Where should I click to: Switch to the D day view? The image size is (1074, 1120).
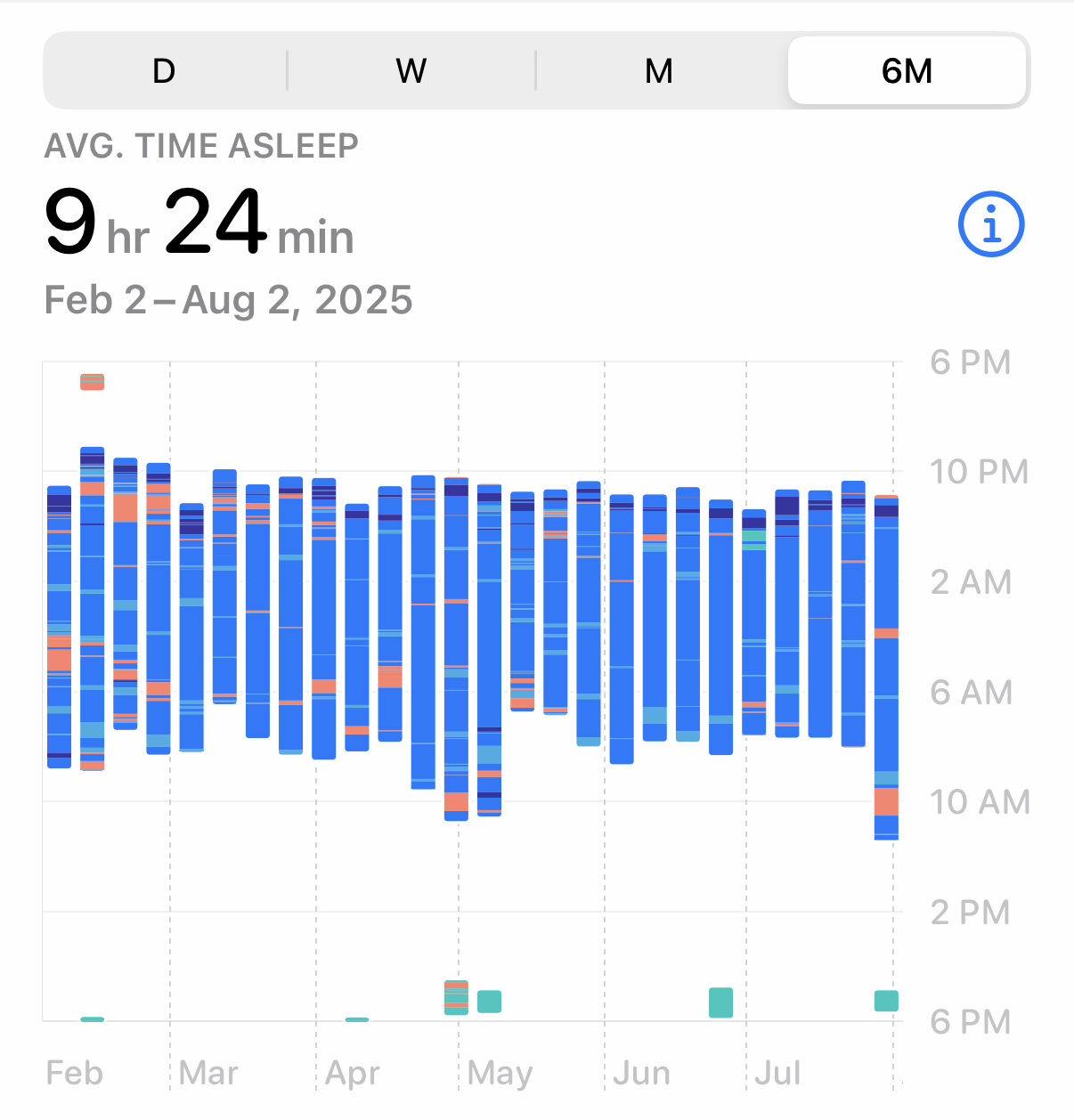[165, 70]
